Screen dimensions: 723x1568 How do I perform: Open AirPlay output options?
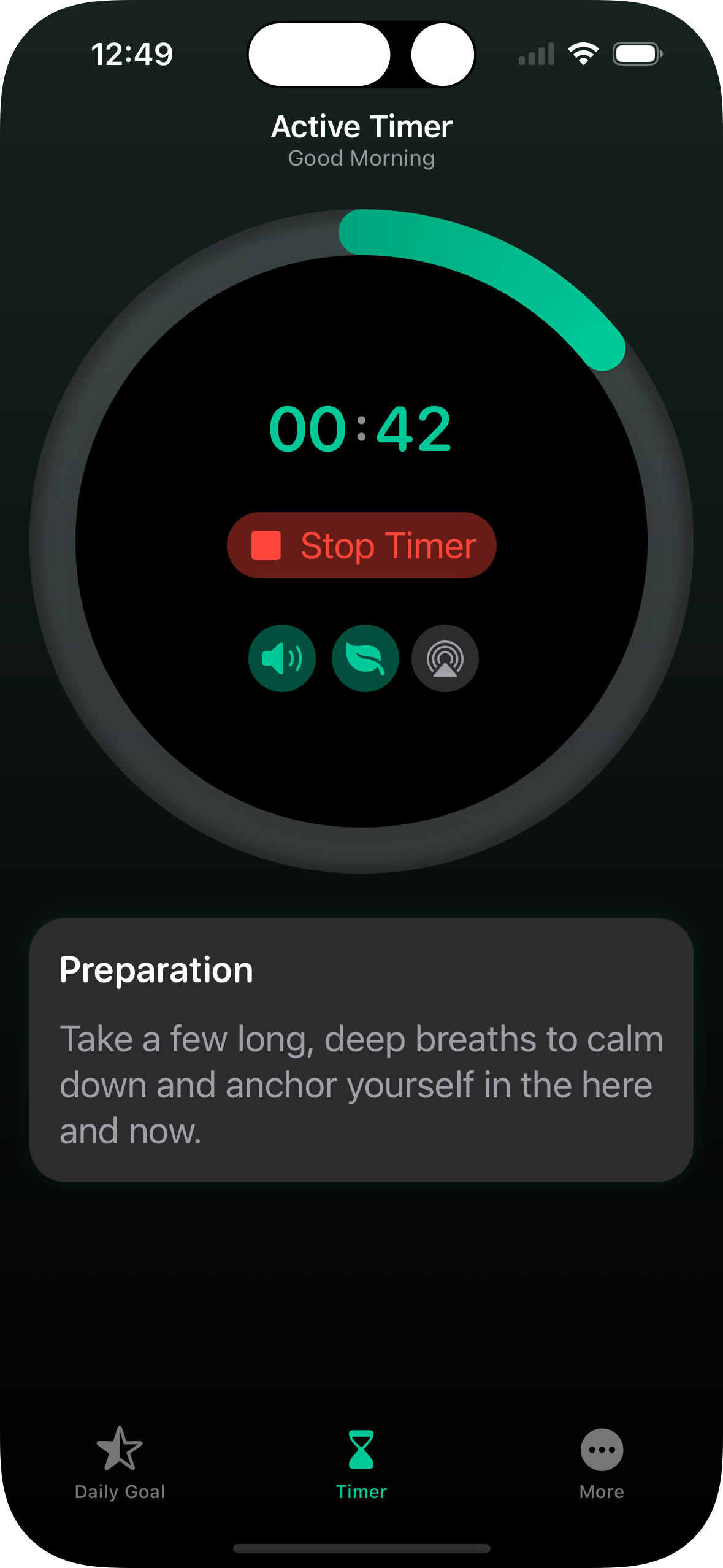(x=445, y=658)
